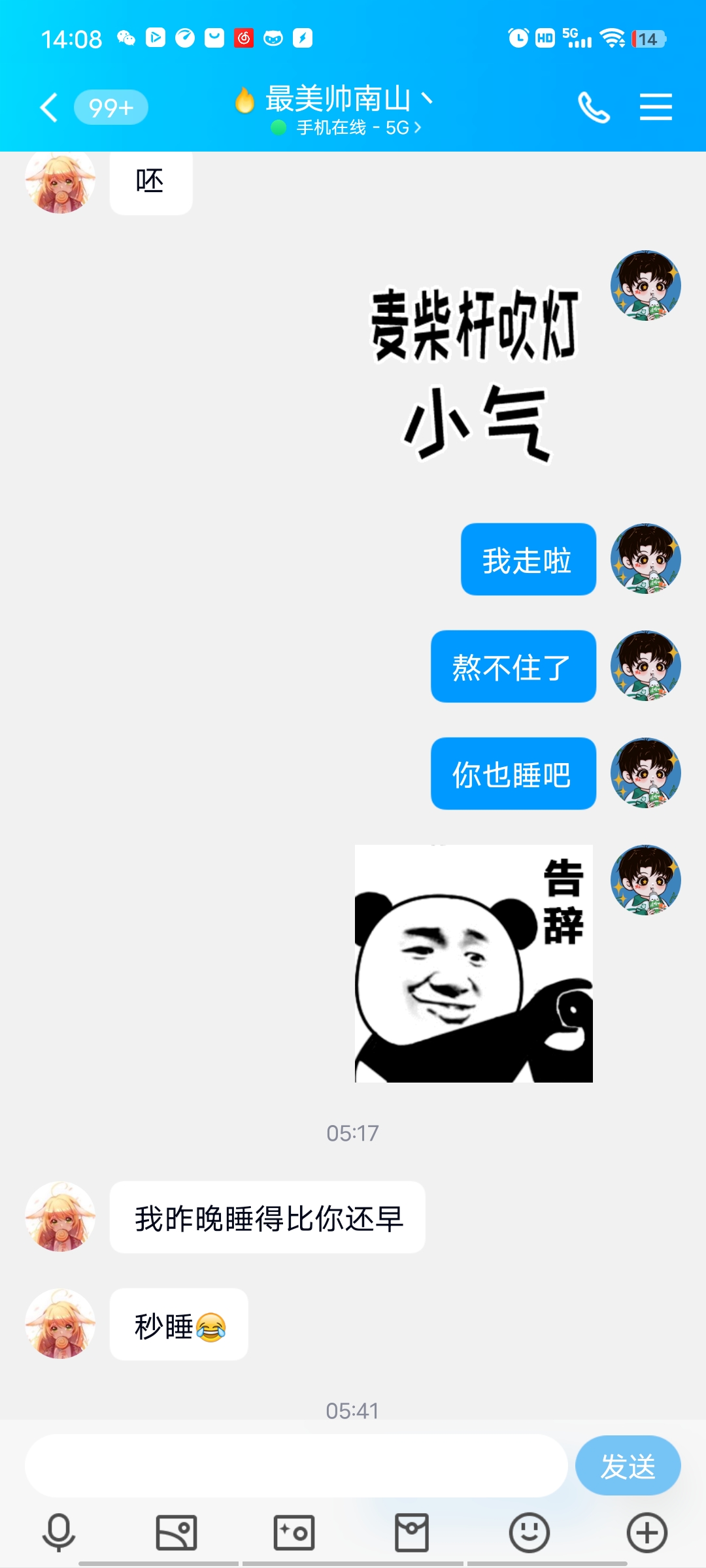Screen dimensions: 706x1568
Task: View the 告辞 panda meme image
Action: pos(473,964)
